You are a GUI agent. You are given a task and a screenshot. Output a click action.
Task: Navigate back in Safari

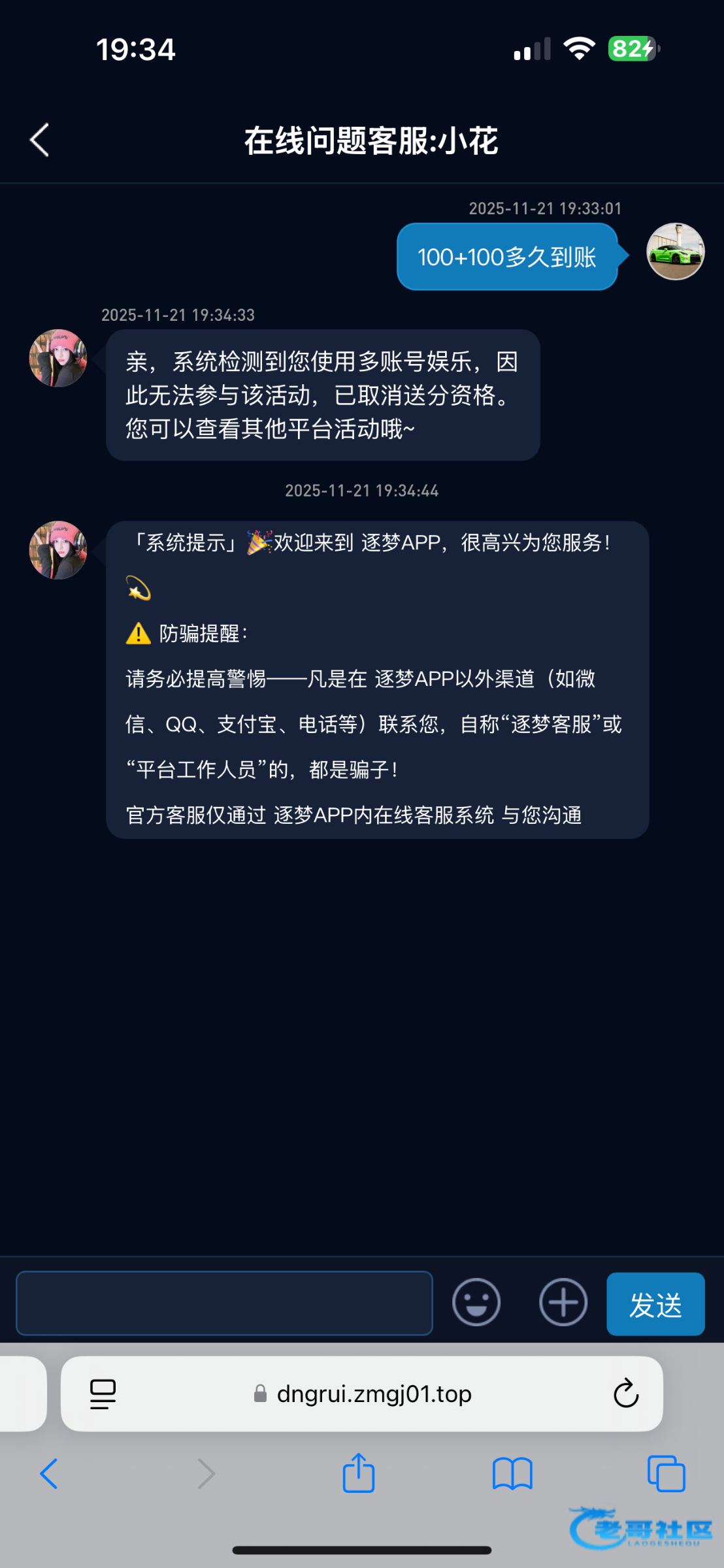pyautogui.click(x=49, y=1474)
